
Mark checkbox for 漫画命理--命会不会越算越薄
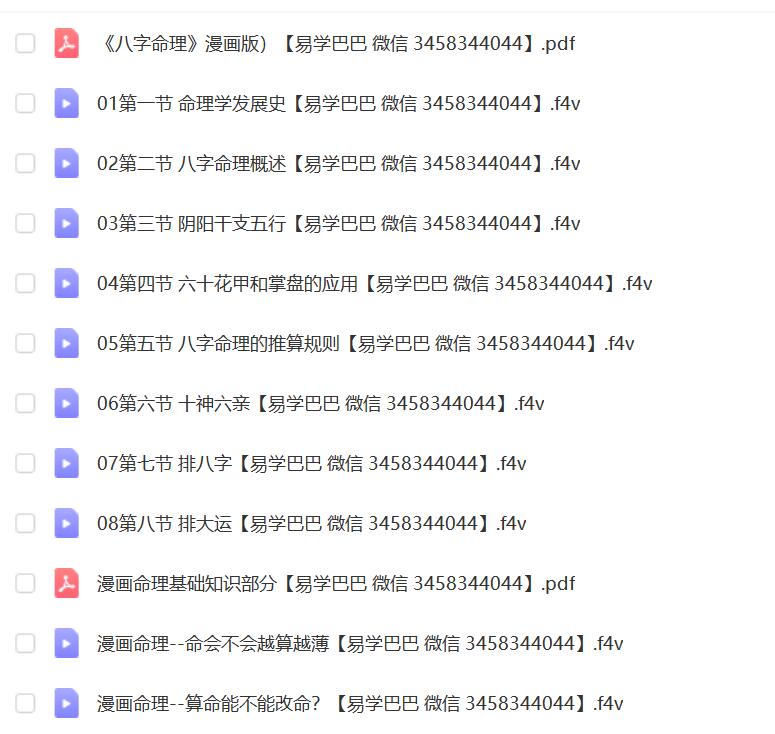pyautogui.click(x=25, y=644)
